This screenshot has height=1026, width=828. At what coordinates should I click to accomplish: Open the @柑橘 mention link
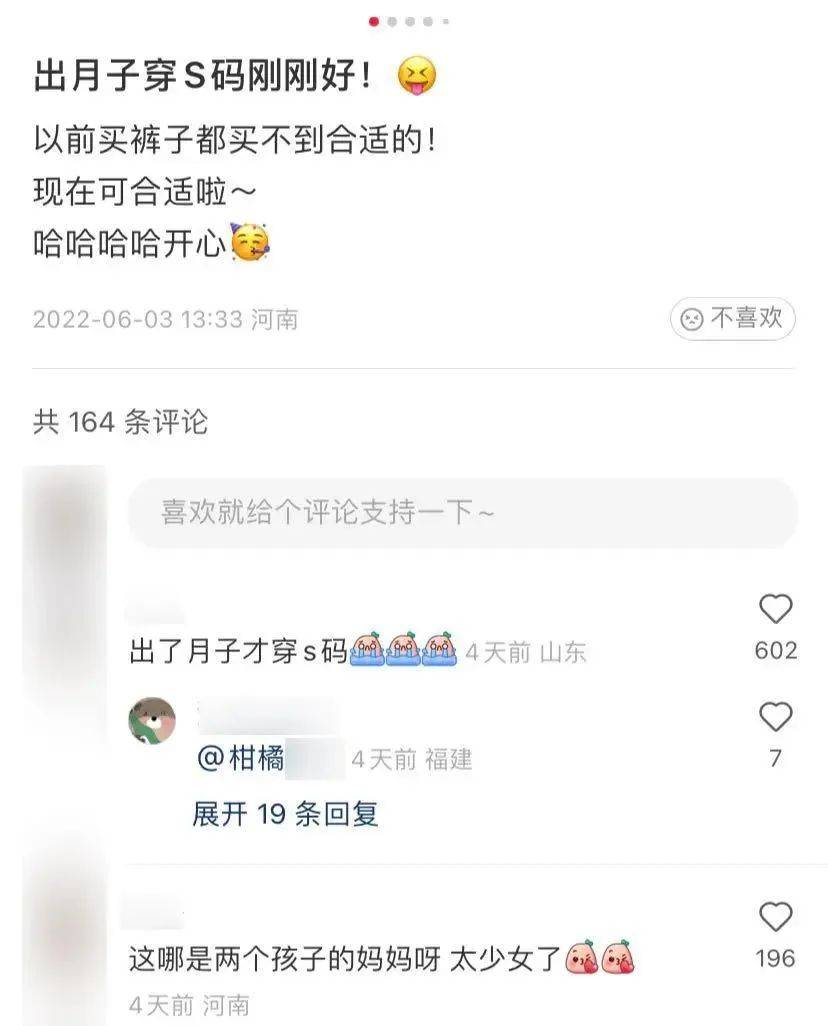242,759
